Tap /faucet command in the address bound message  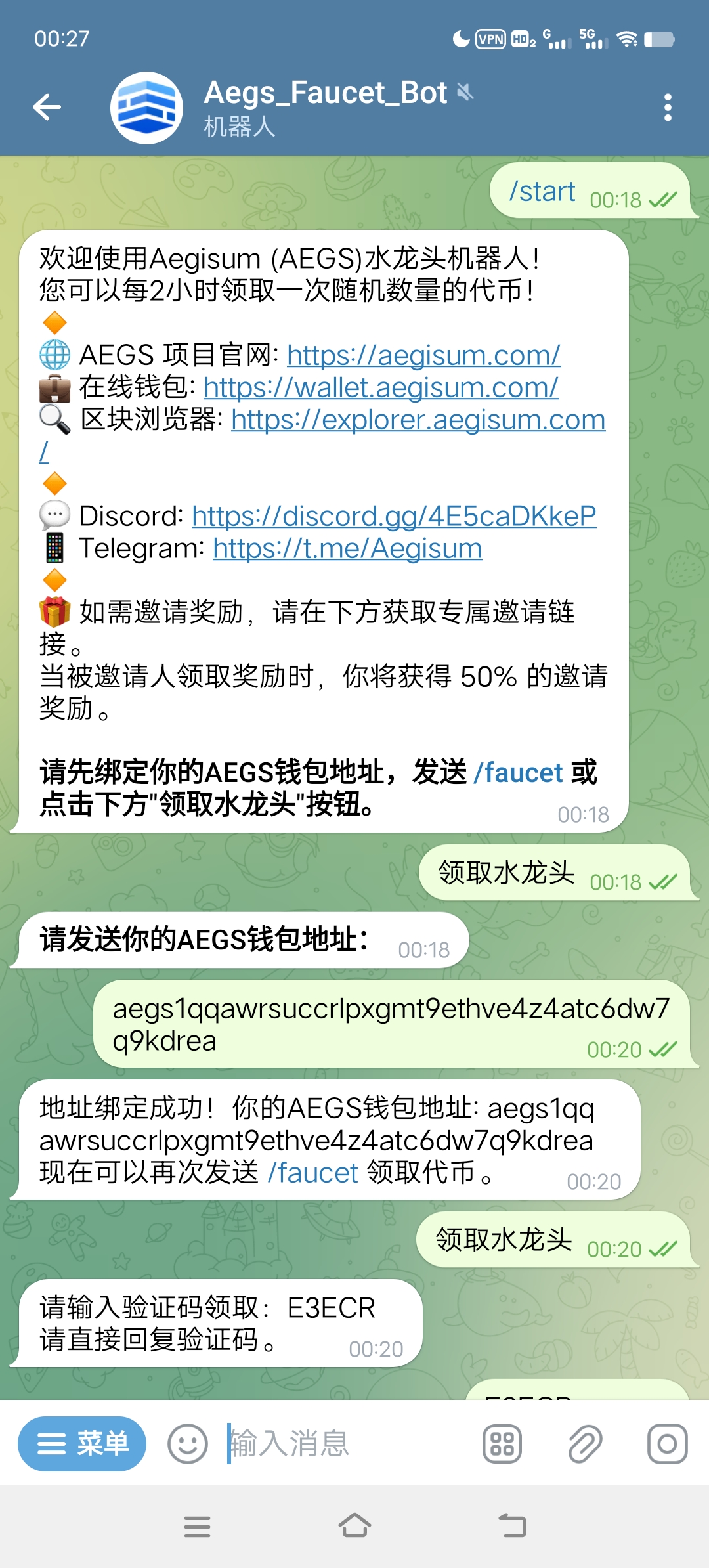pyautogui.click(x=313, y=1172)
